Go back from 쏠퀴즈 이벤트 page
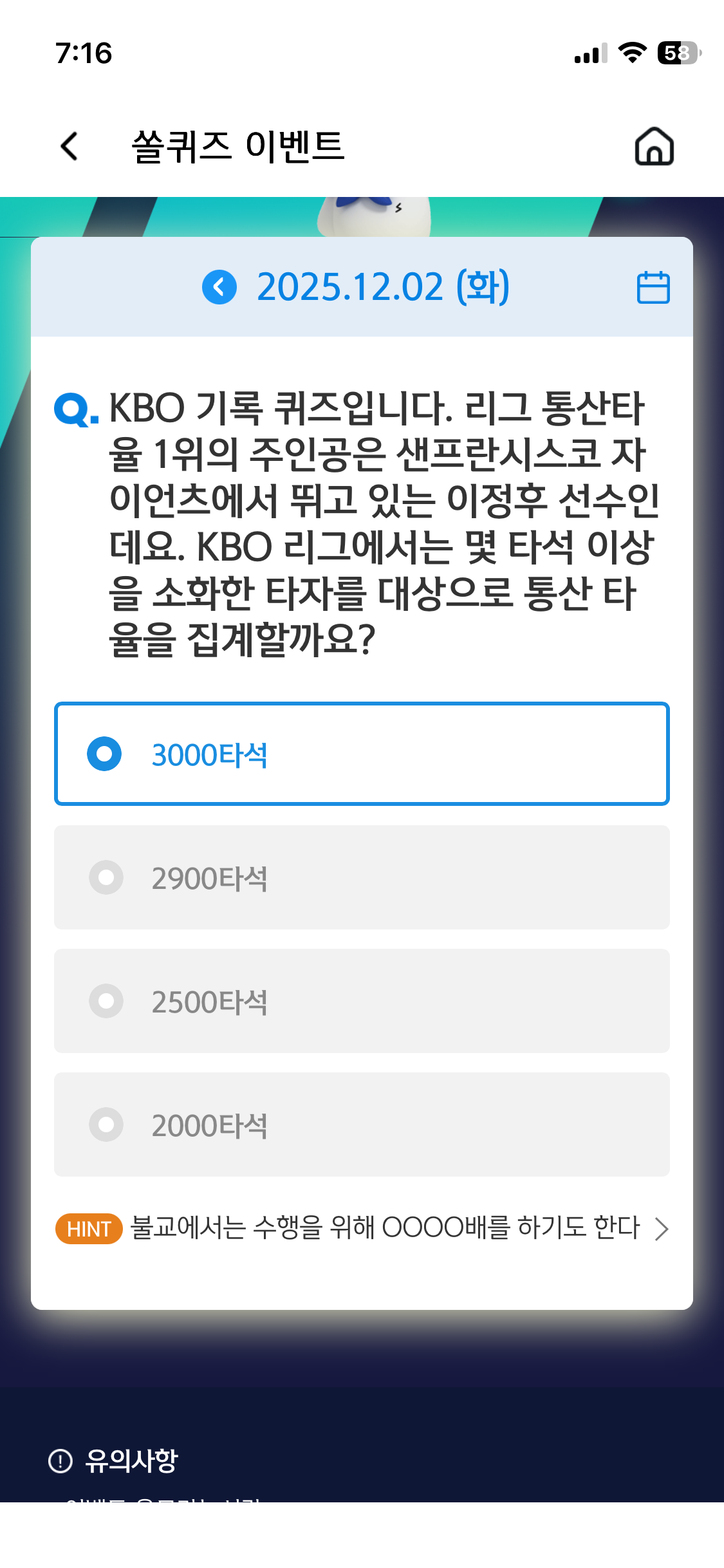This screenshot has height=1568, width=724. 70,147
